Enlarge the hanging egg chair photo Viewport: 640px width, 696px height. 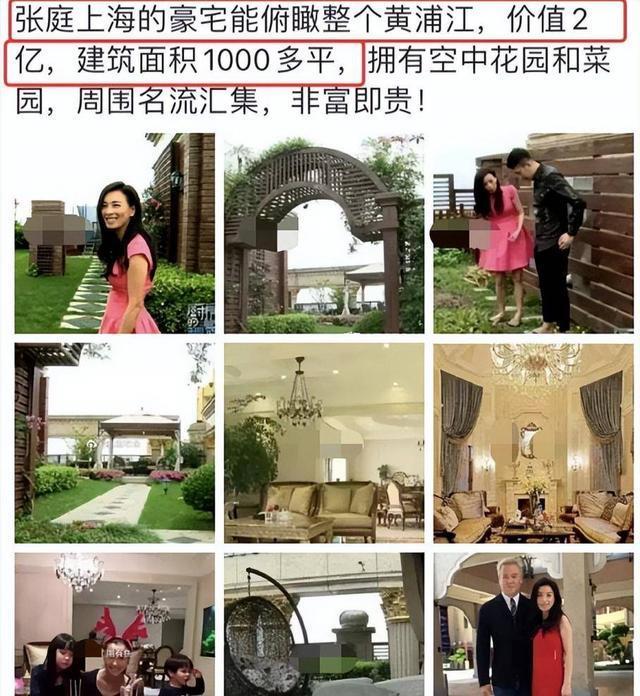tap(323, 625)
